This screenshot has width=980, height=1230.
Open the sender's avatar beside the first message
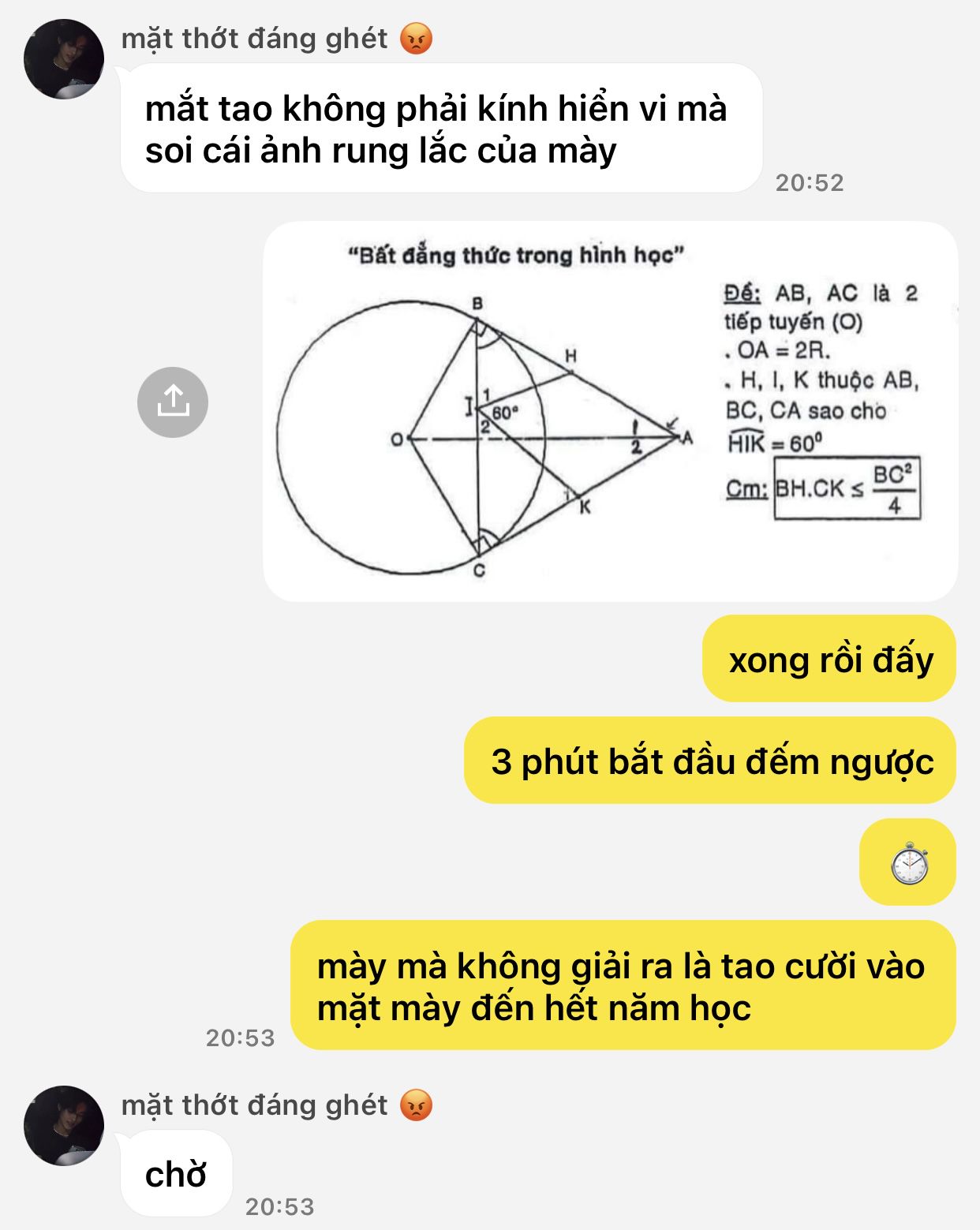pos(64,59)
